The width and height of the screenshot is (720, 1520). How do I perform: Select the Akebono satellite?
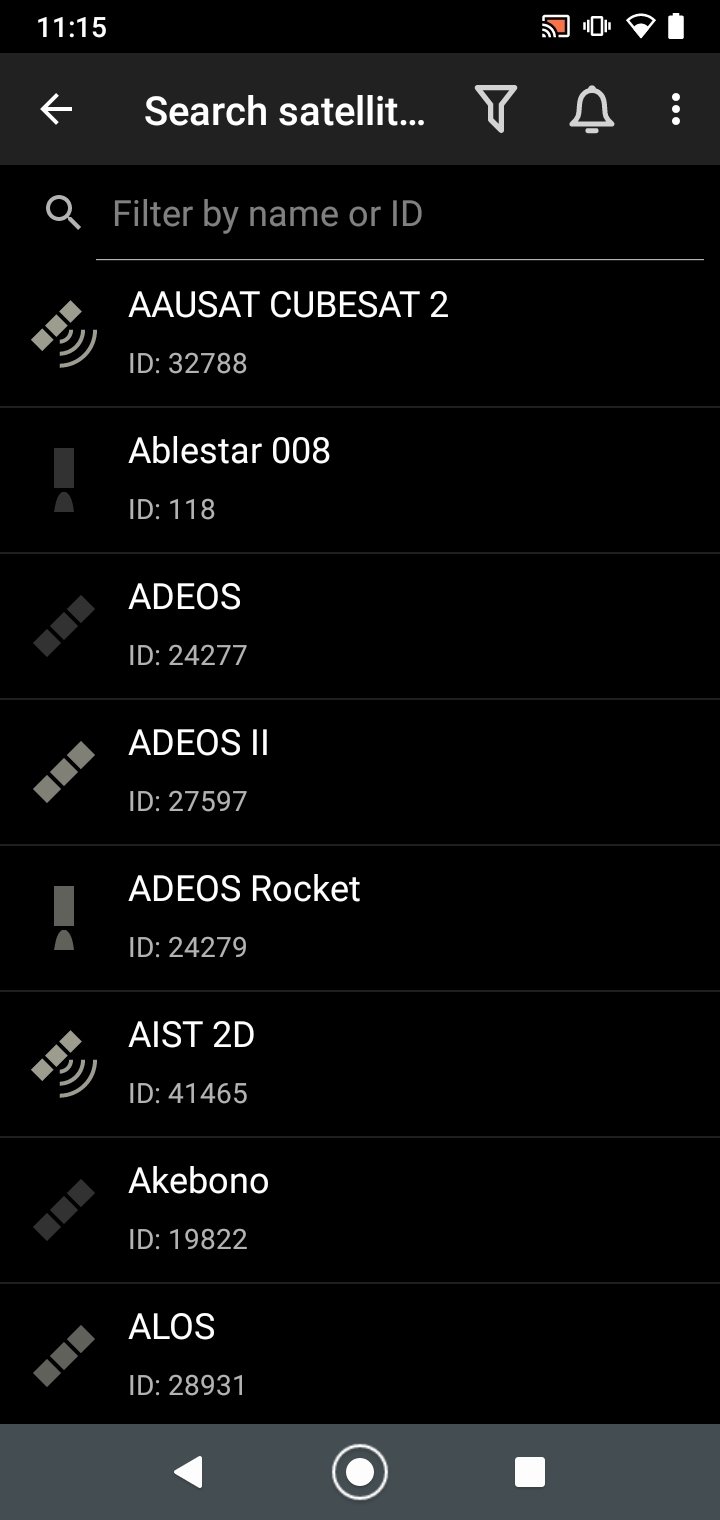(x=360, y=1210)
